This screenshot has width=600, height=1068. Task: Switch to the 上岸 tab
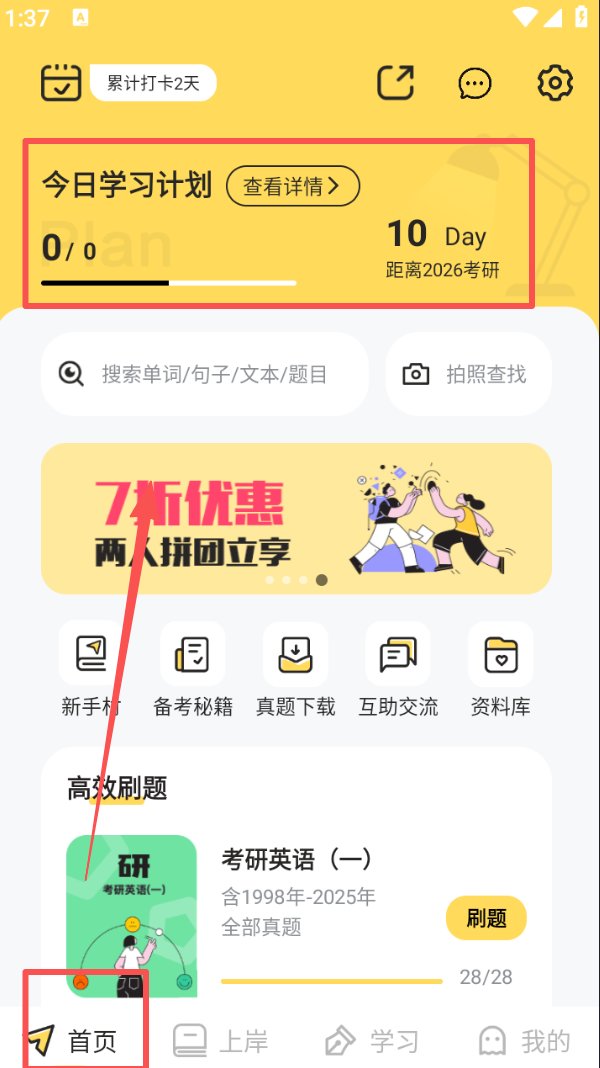tap(220, 1041)
